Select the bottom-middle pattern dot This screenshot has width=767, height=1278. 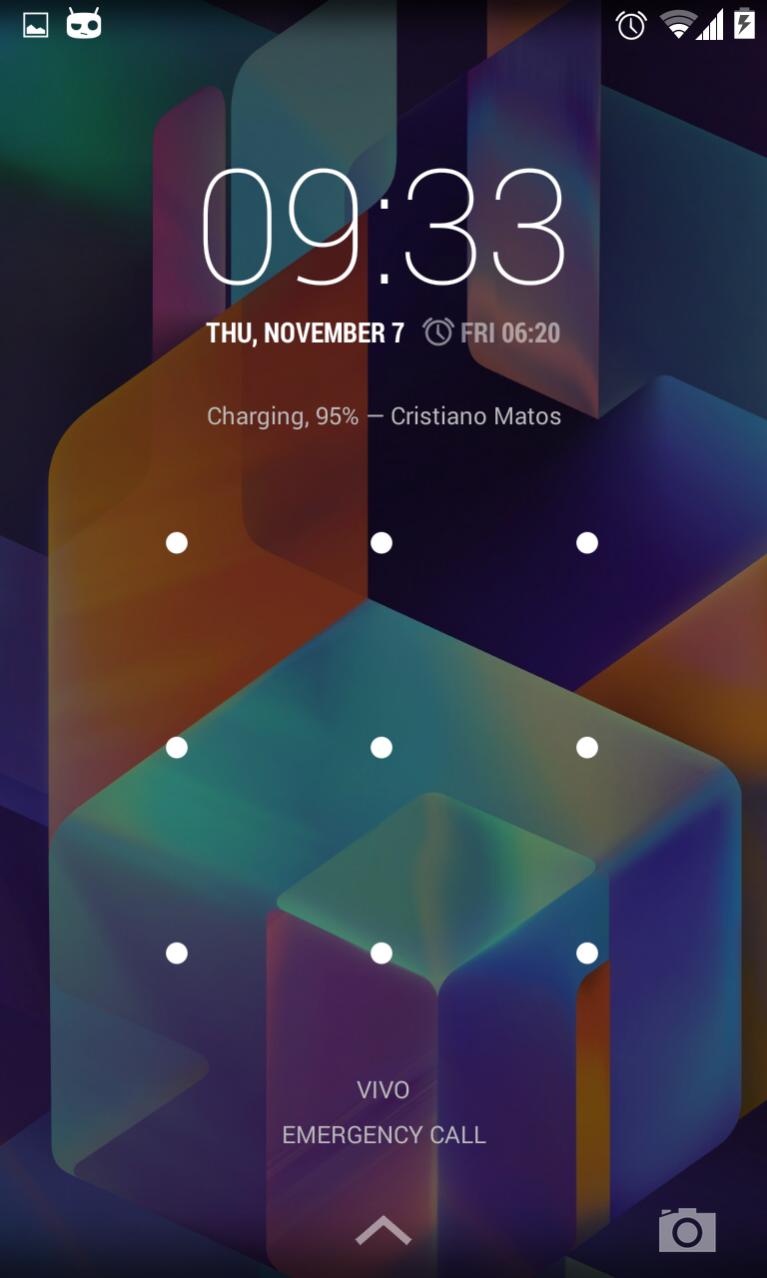tap(381, 953)
